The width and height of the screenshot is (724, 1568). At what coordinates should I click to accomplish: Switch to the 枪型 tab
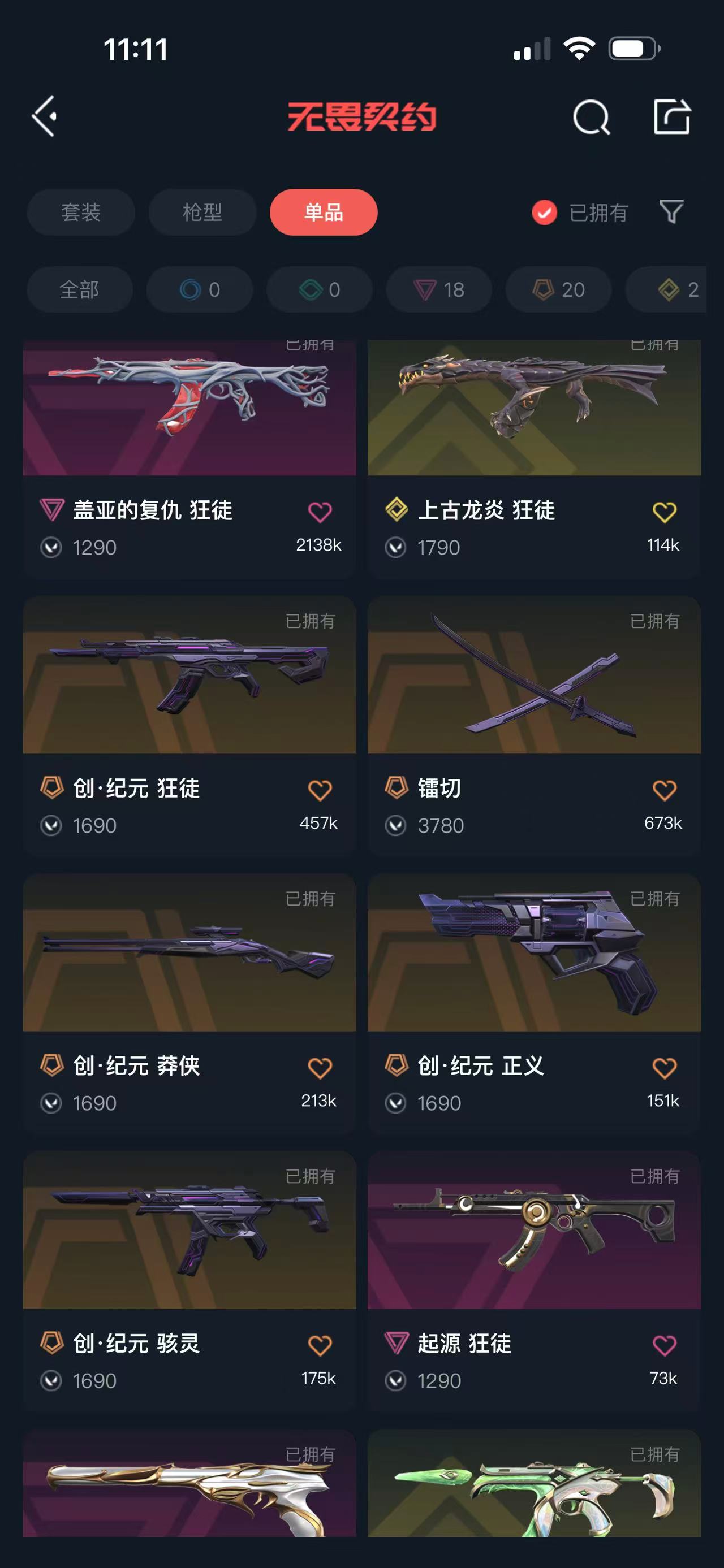(202, 213)
